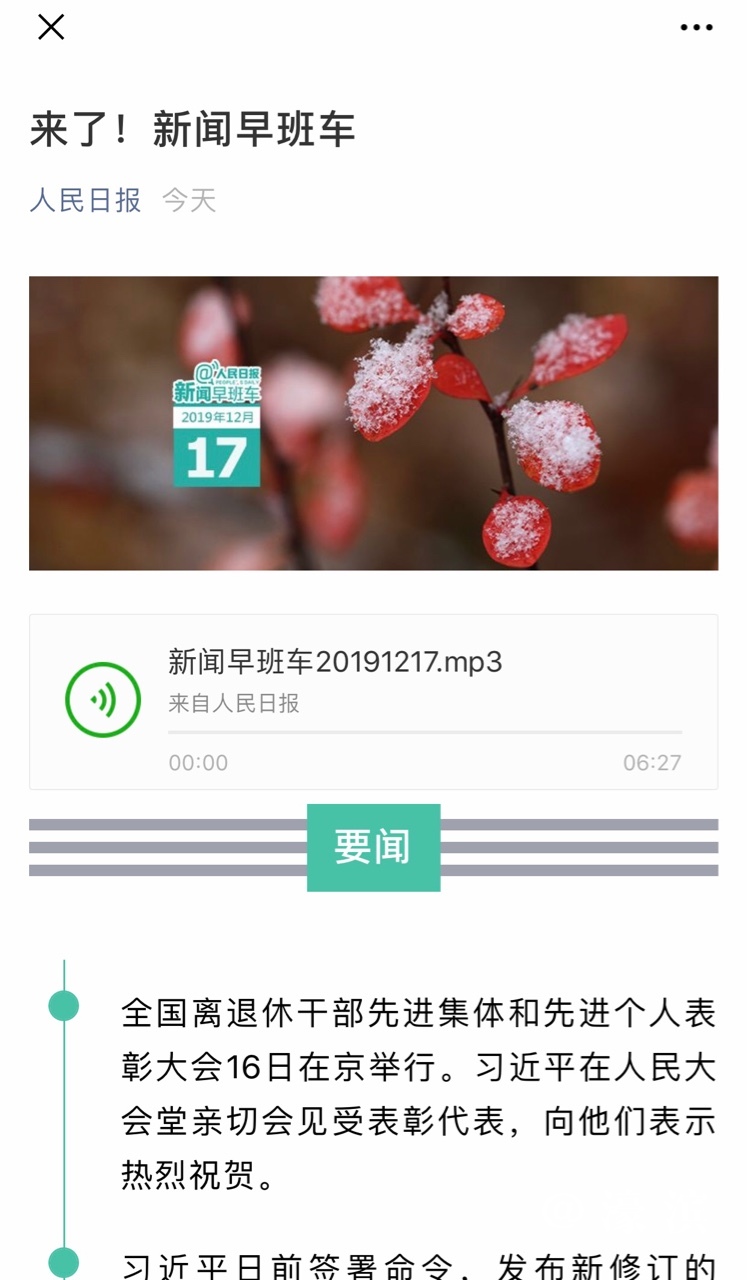The height and width of the screenshot is (1280, 748).
Task: View the article's snowy leaves cover image
Action: coord(373,423)
